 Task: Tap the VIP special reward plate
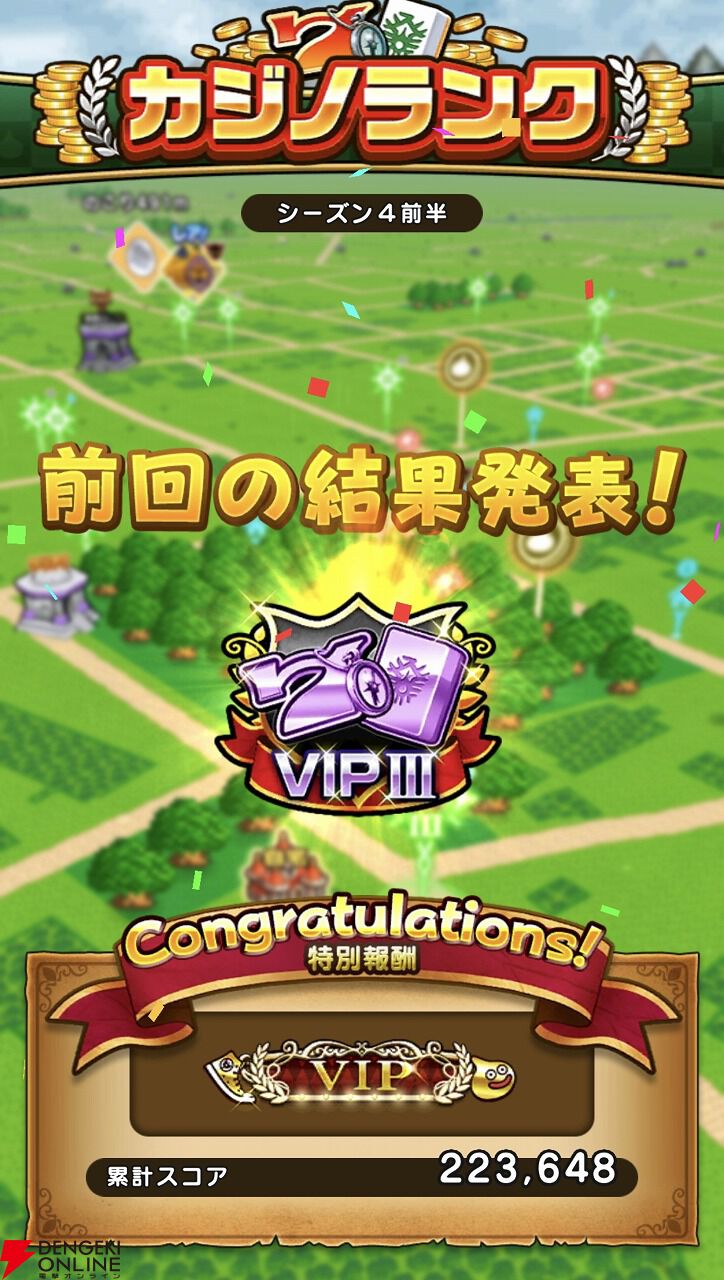(x=361, y=1075)
